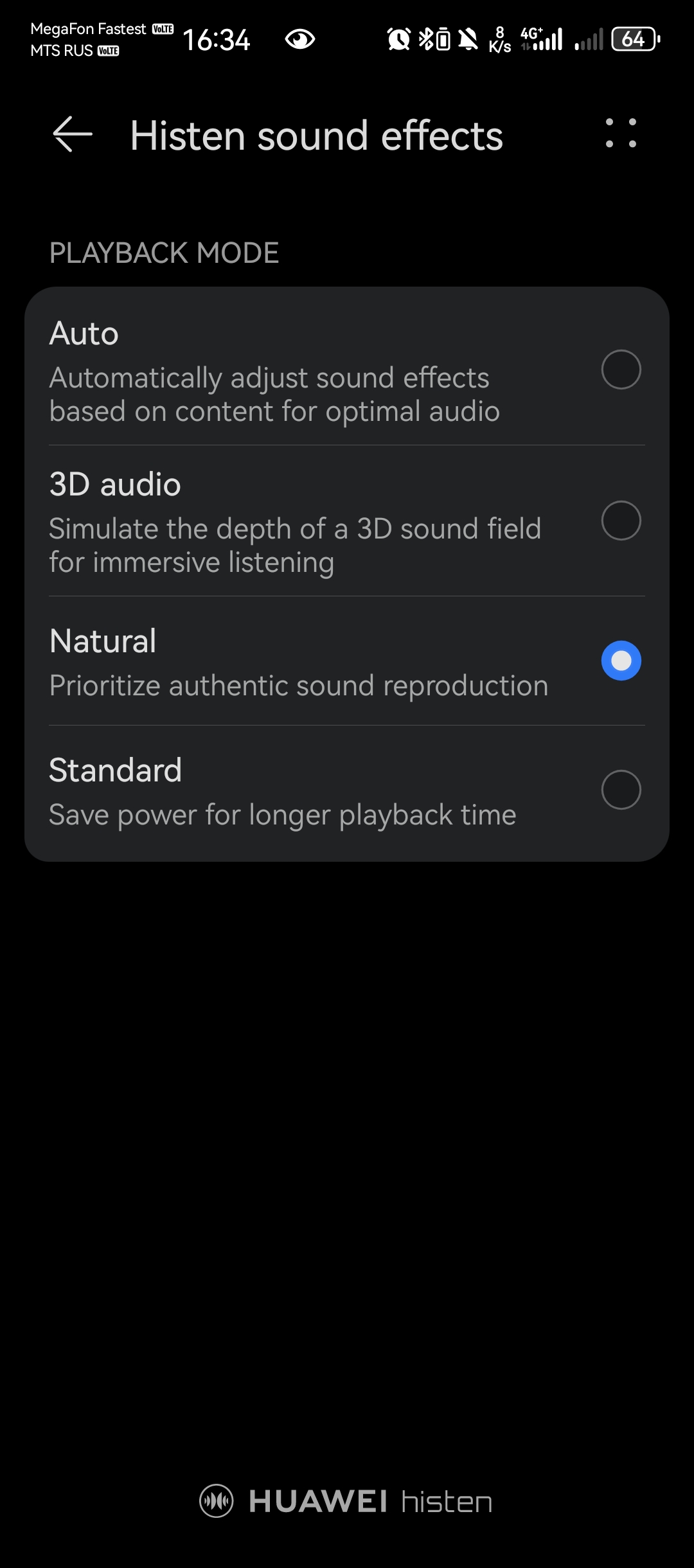Select the Natural playback mode
The image size is (694, 1568).
coord(621,661)
